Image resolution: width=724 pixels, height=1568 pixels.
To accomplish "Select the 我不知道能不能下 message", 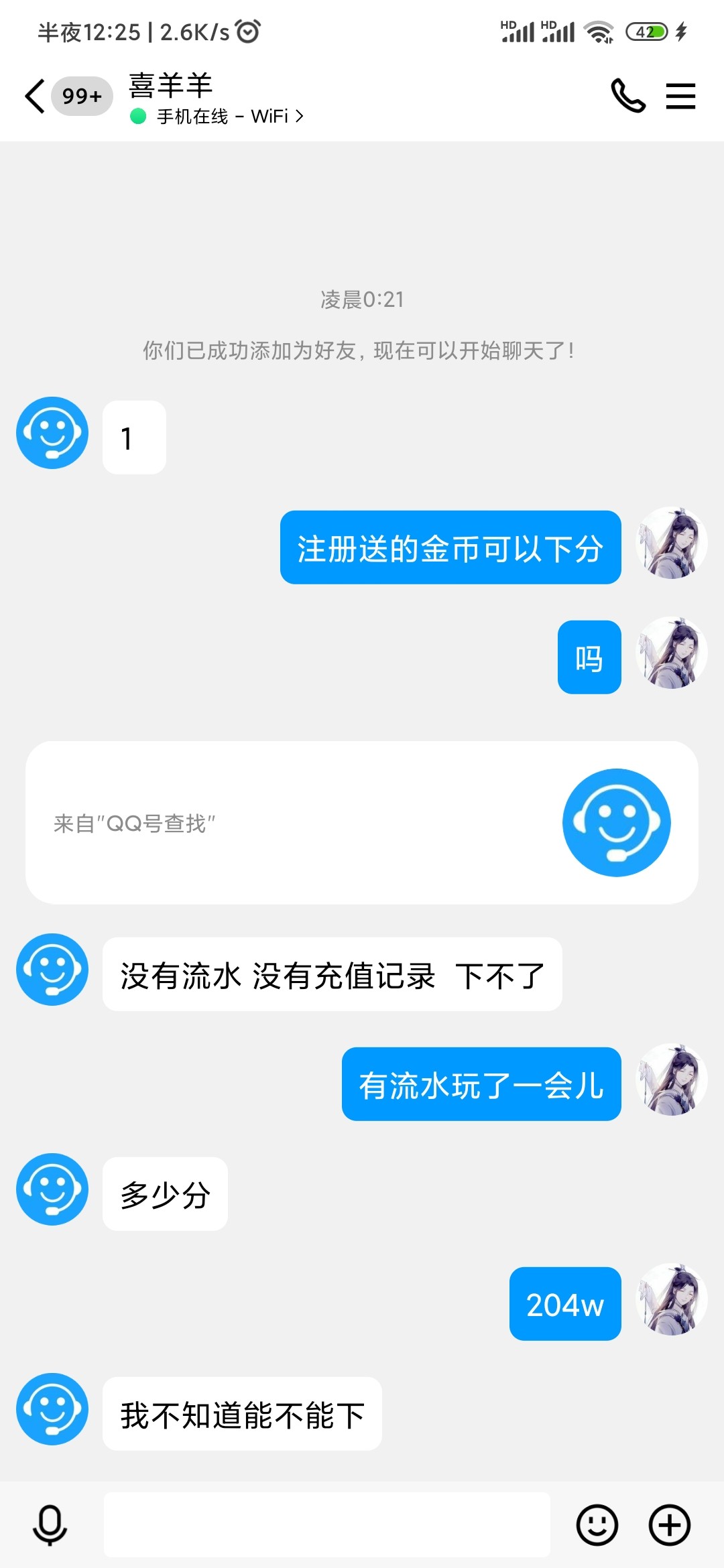I will (x=243, y=1413).
